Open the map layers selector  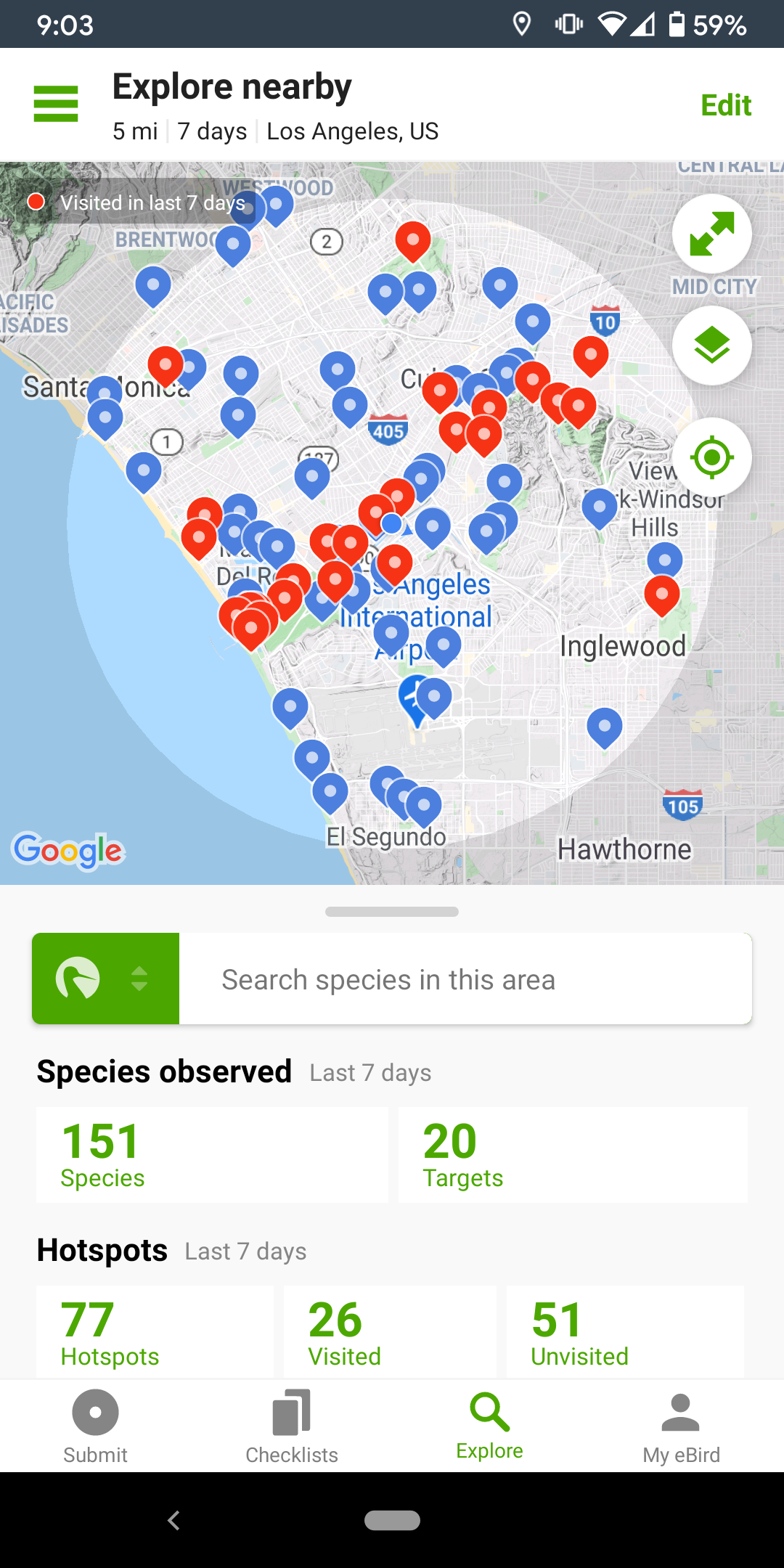point(711,346)
